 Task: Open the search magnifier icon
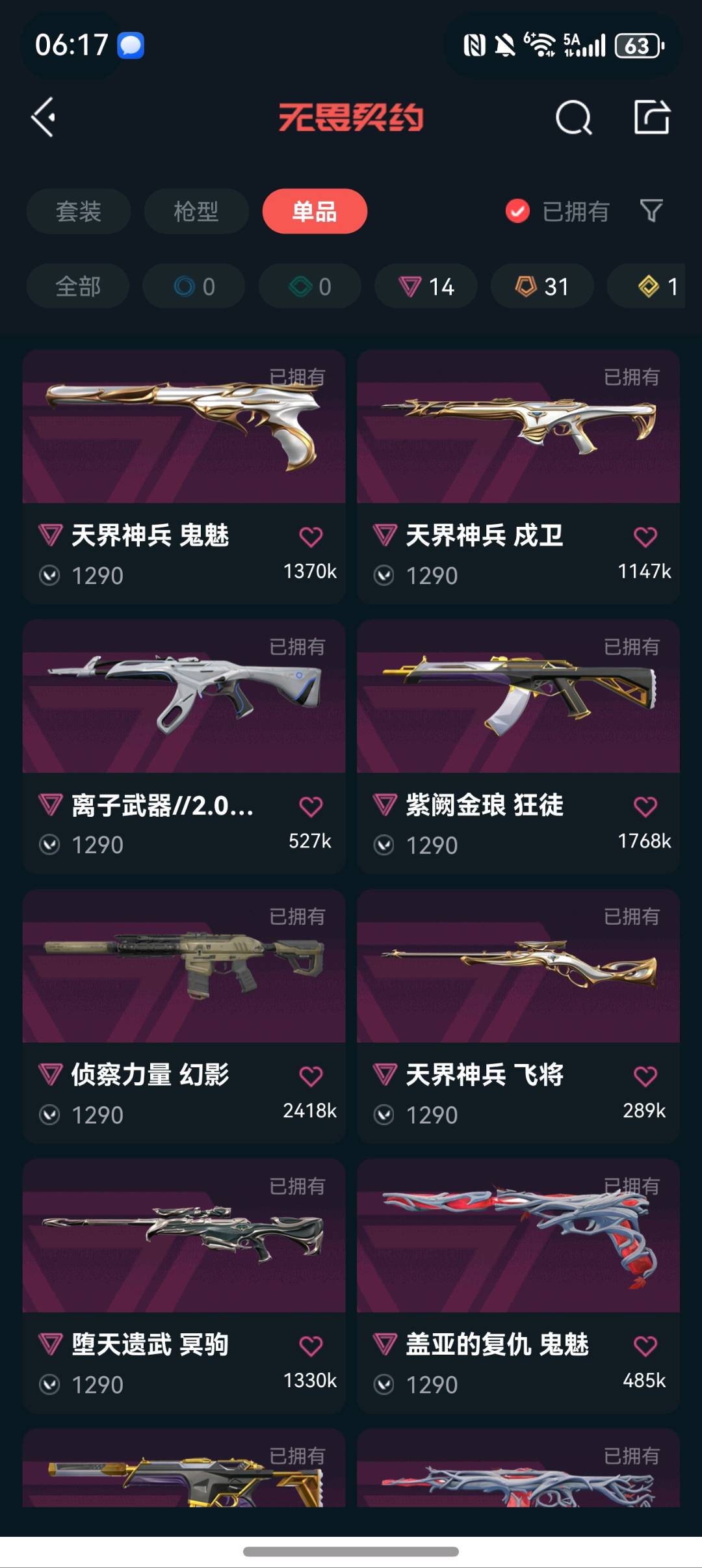tap(573, 118)
